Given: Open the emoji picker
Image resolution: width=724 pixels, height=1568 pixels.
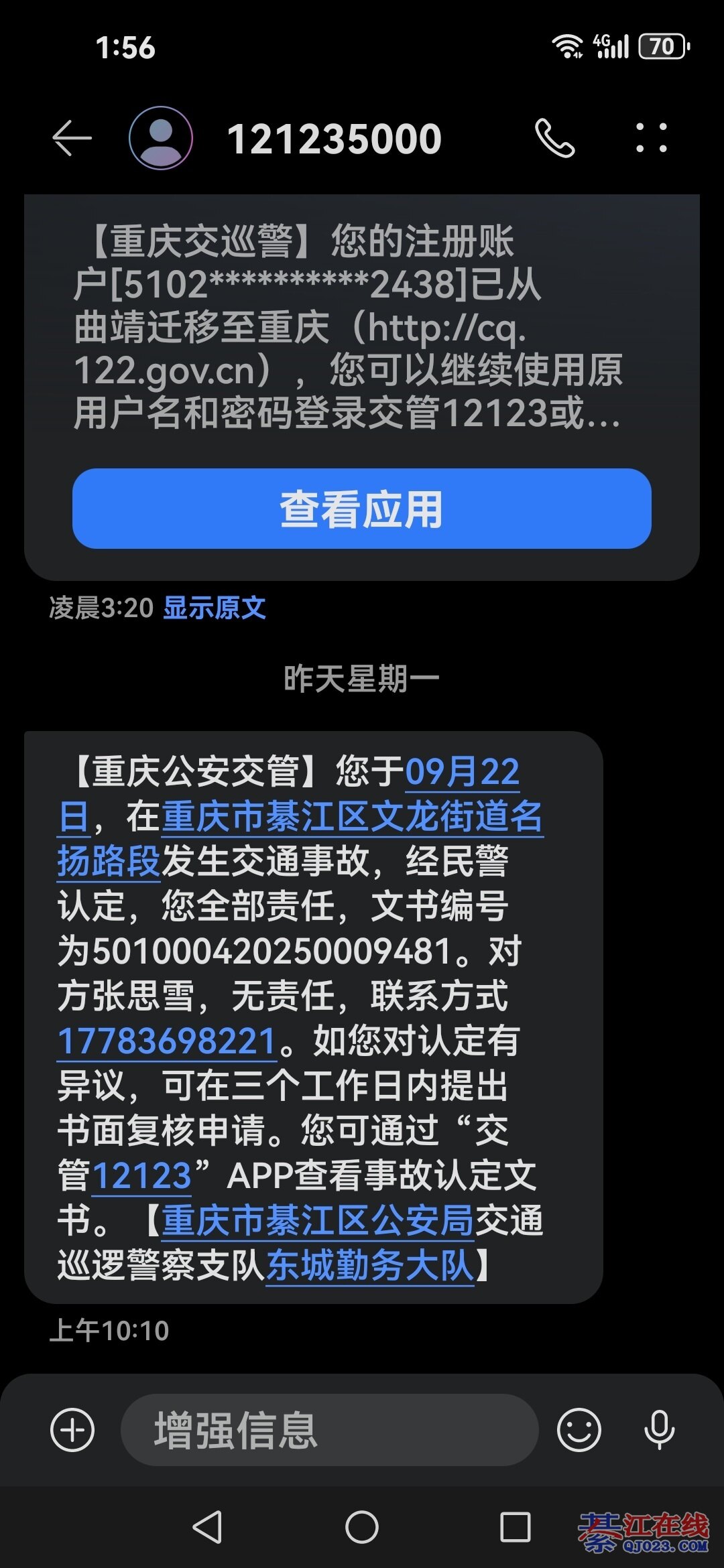Looking at the screenshot, I should tap(579, 1430).
